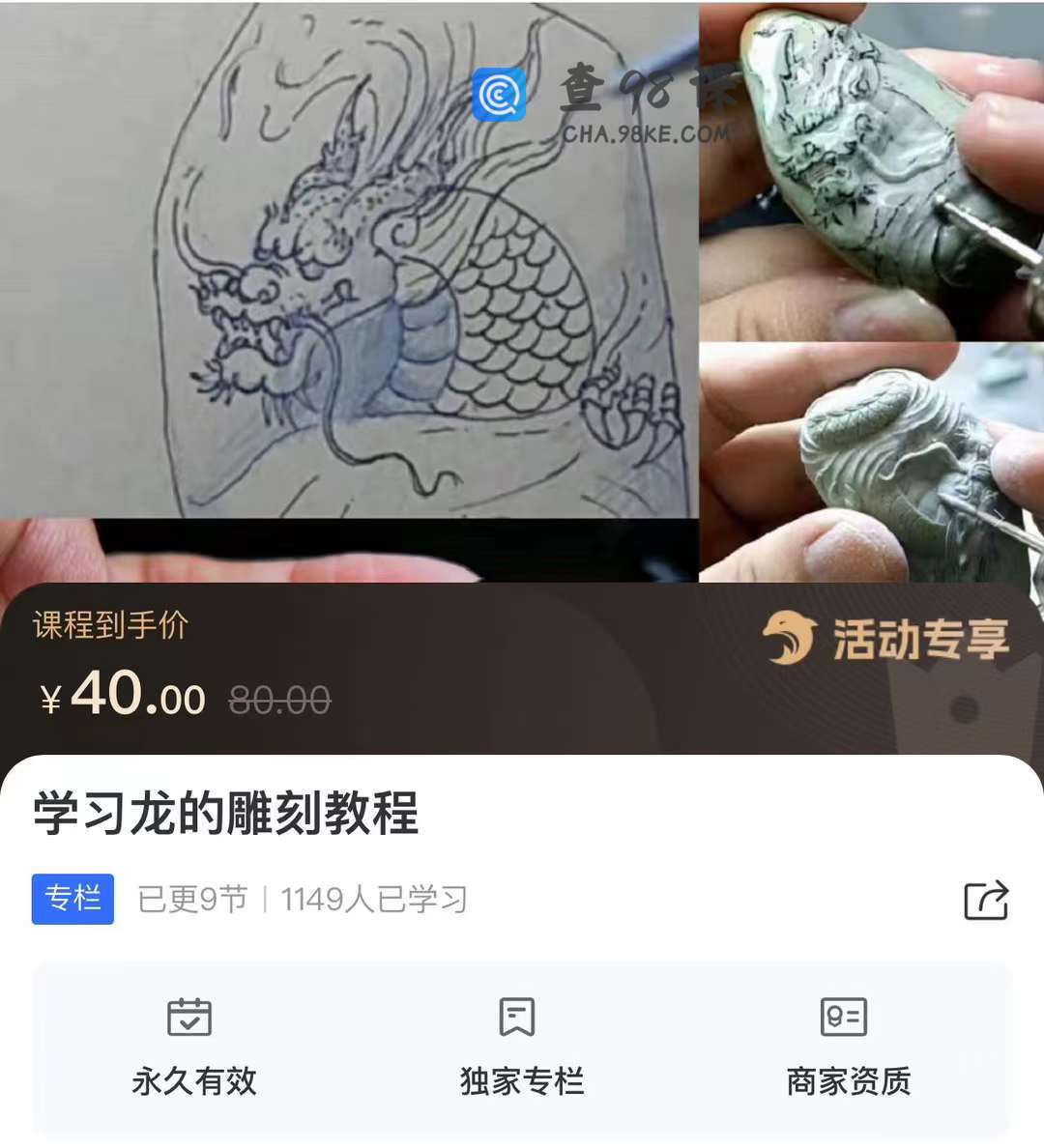Screen dimensions: 1044x1148
Task: Open the 商家资质 merchant qualification info
Action: pos(847,1048)
